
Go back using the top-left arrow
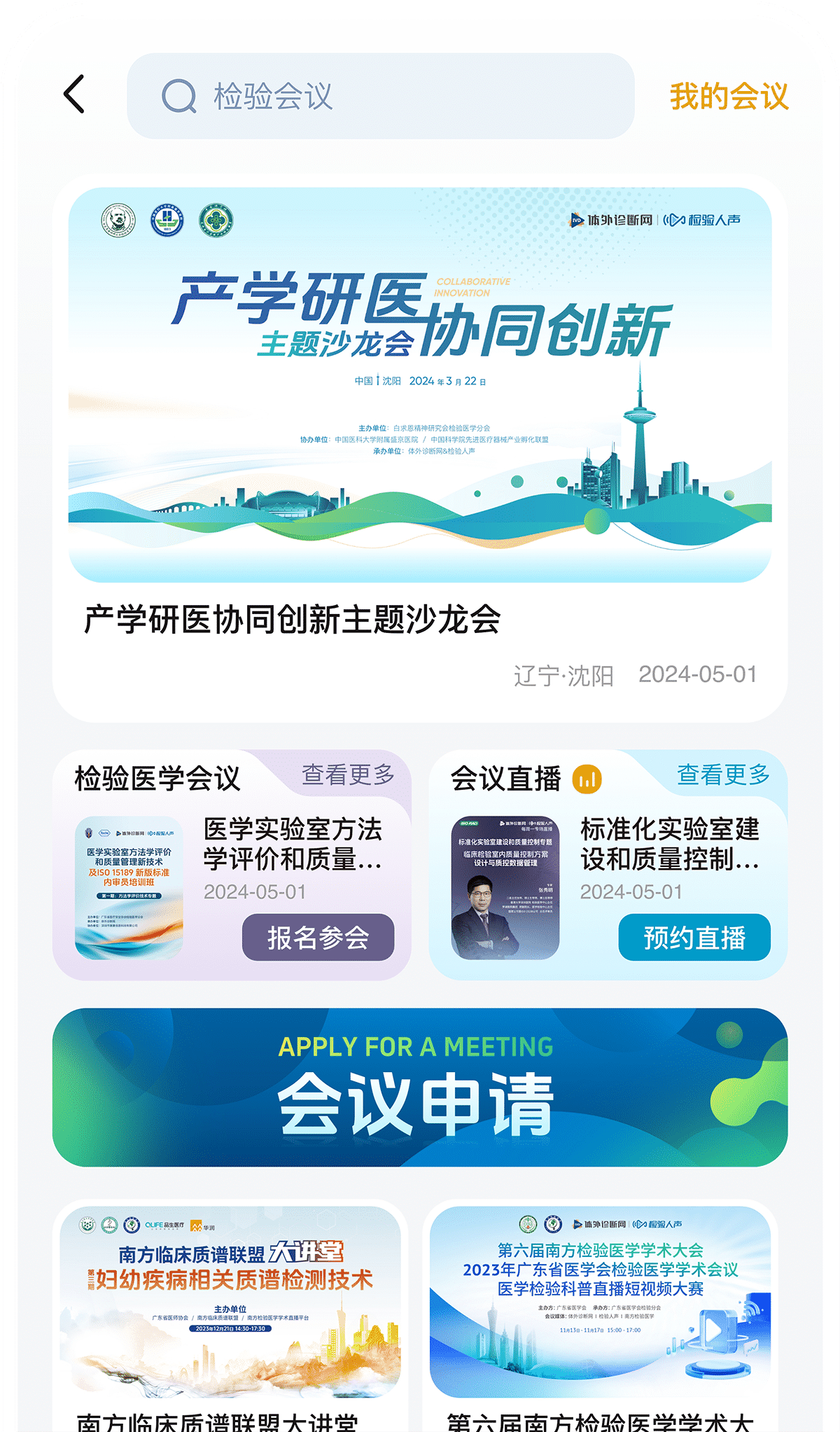(x=75, y=95)
